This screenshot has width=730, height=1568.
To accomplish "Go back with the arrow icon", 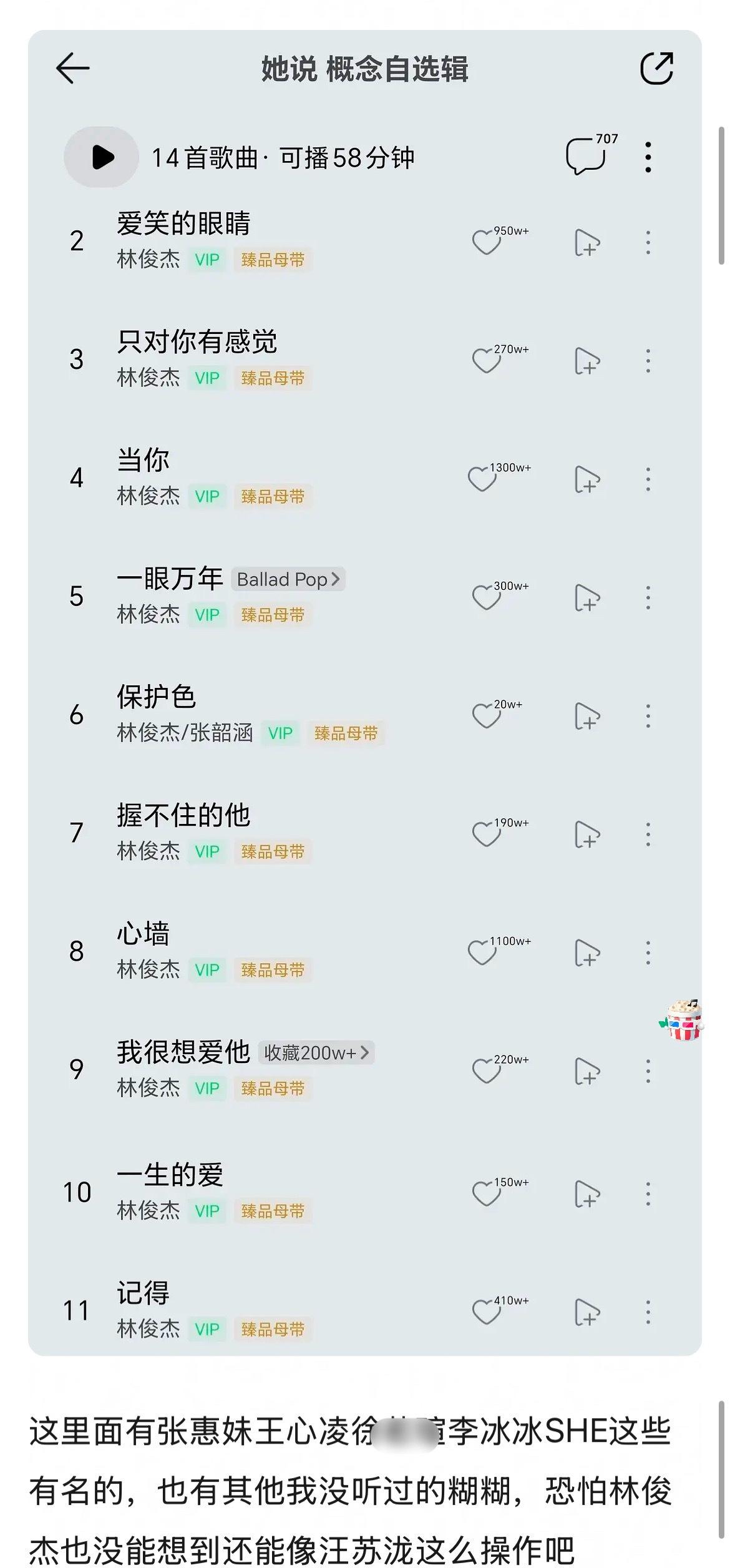I will (x=73, y=68).
